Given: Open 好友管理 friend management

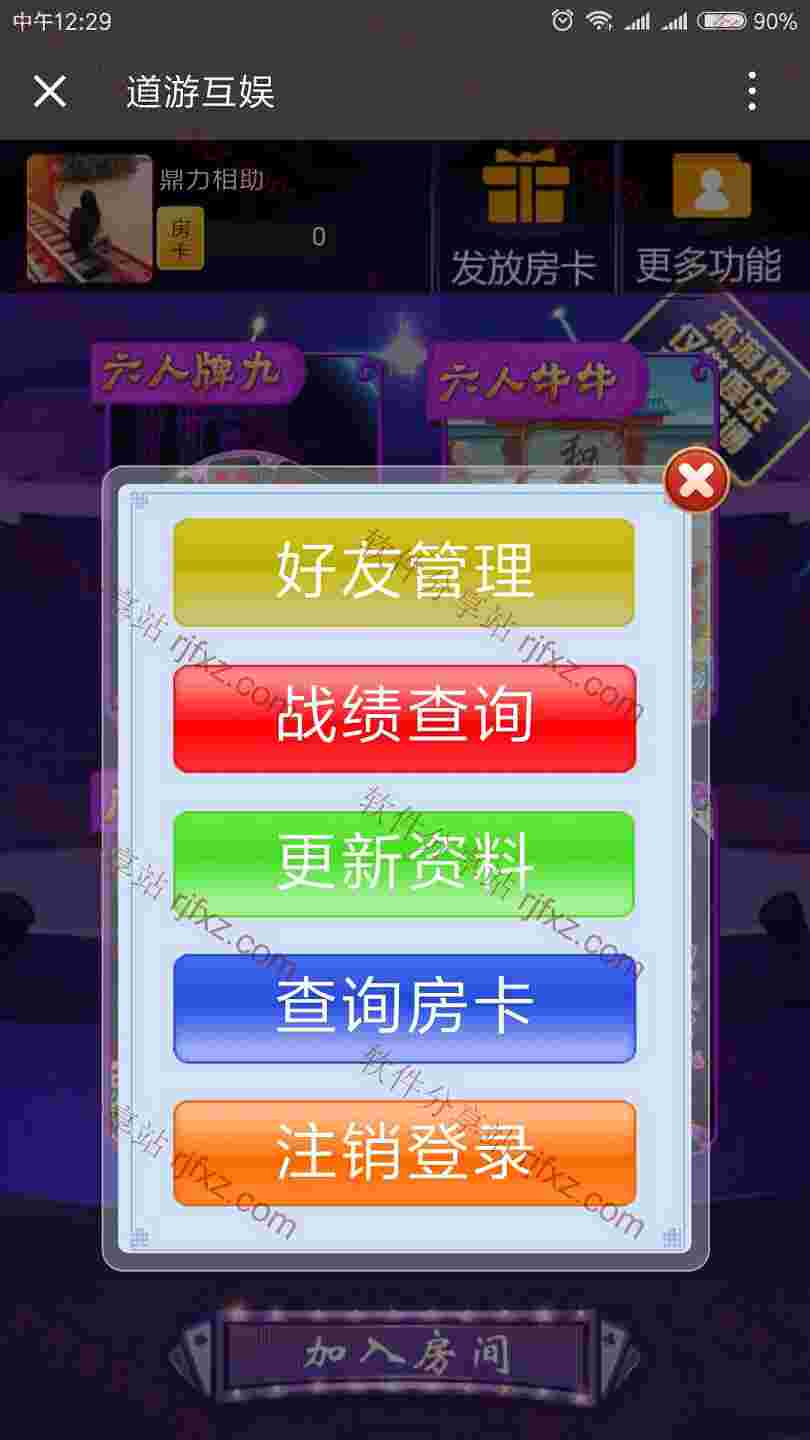Looking at the screenshot, I should [x=404, y=572].
